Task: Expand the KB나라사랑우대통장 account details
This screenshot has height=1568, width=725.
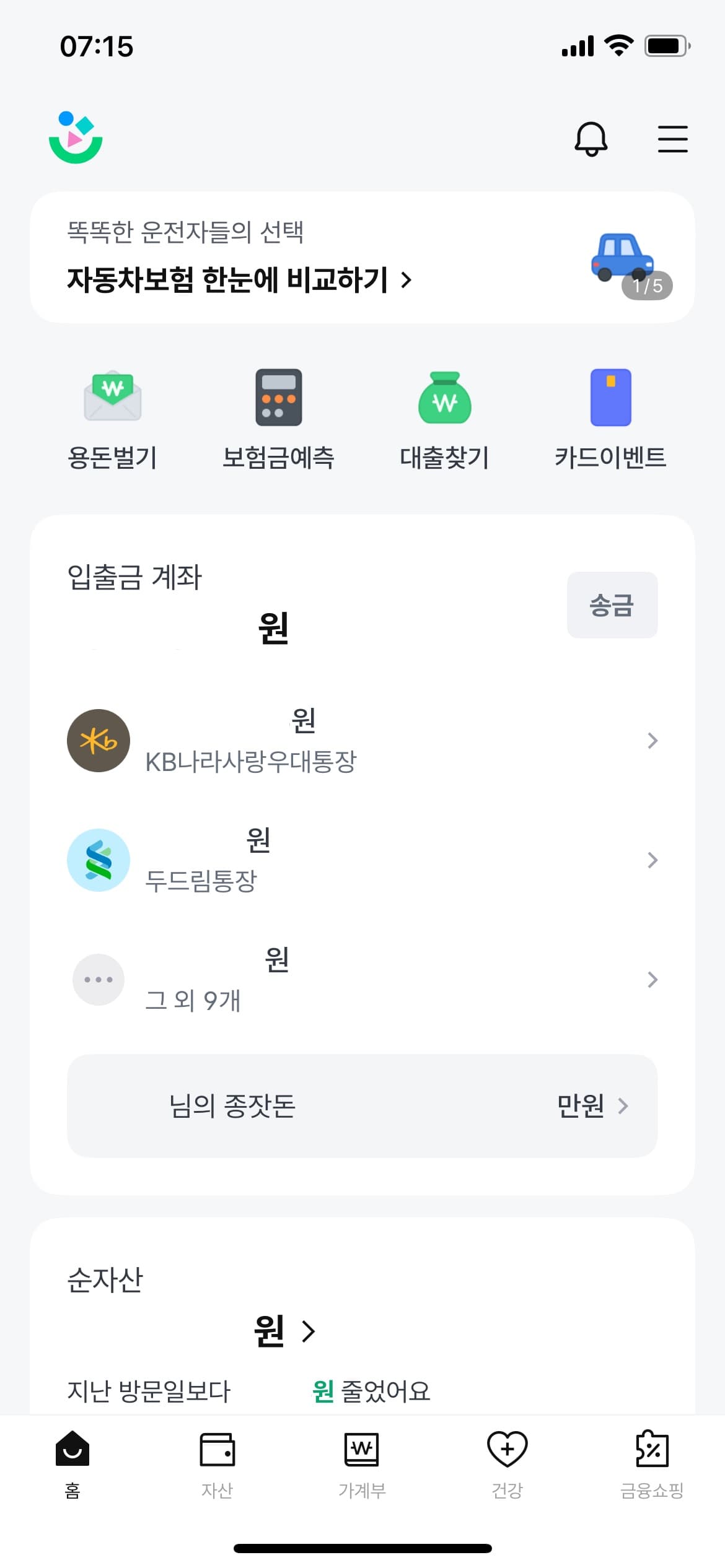Action: pyautogui.click(x=652, y=741)
